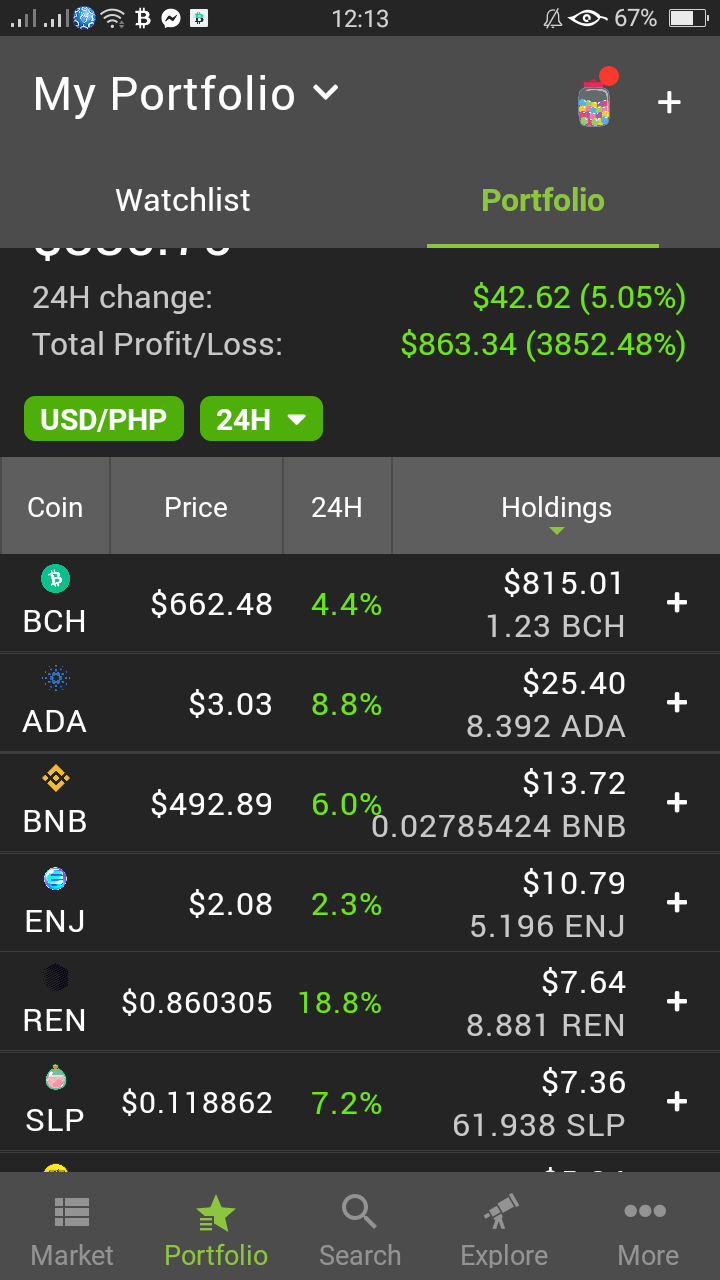This screenshot has height=1280, width=720.
Task: Add a transaction for BNB
Action: pos(677,803)
